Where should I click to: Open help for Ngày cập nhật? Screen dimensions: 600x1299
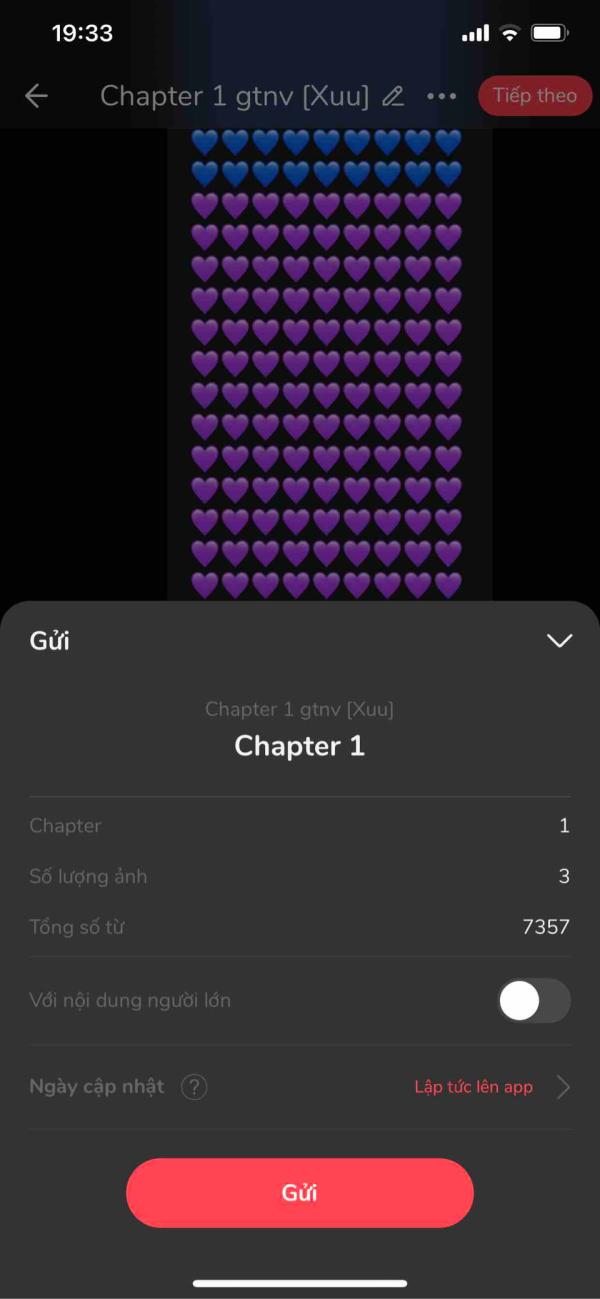pyautogui.click(x=194, y=1087)
